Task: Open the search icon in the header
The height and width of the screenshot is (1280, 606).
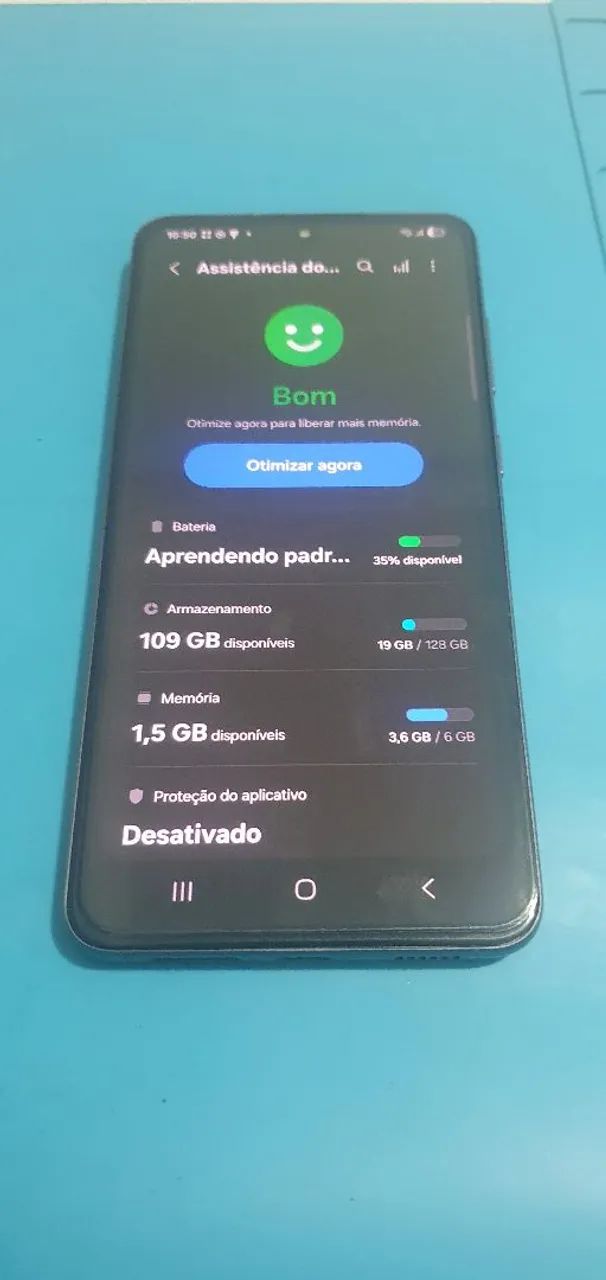Action: point(365,267)
